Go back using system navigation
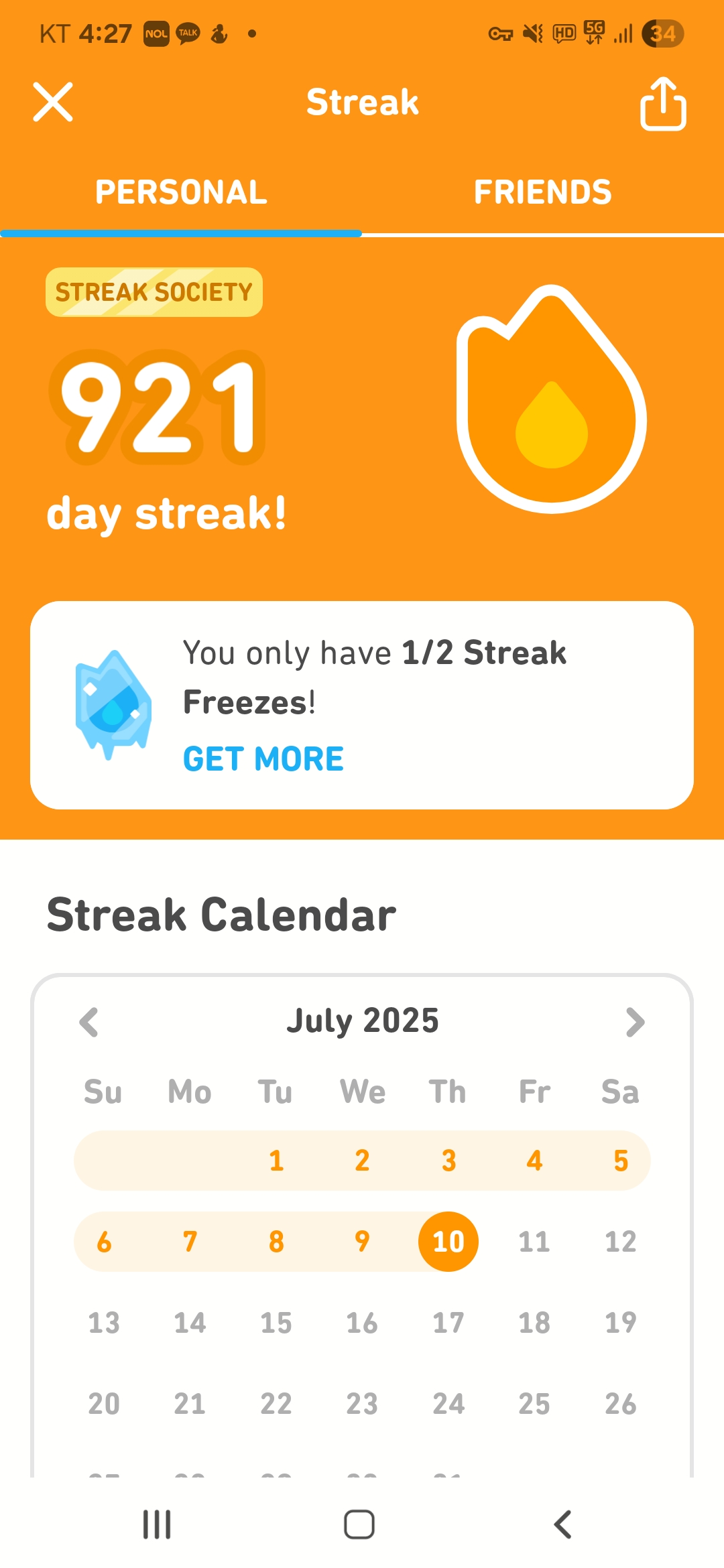724x1568 pixels. click(563, 1524)
